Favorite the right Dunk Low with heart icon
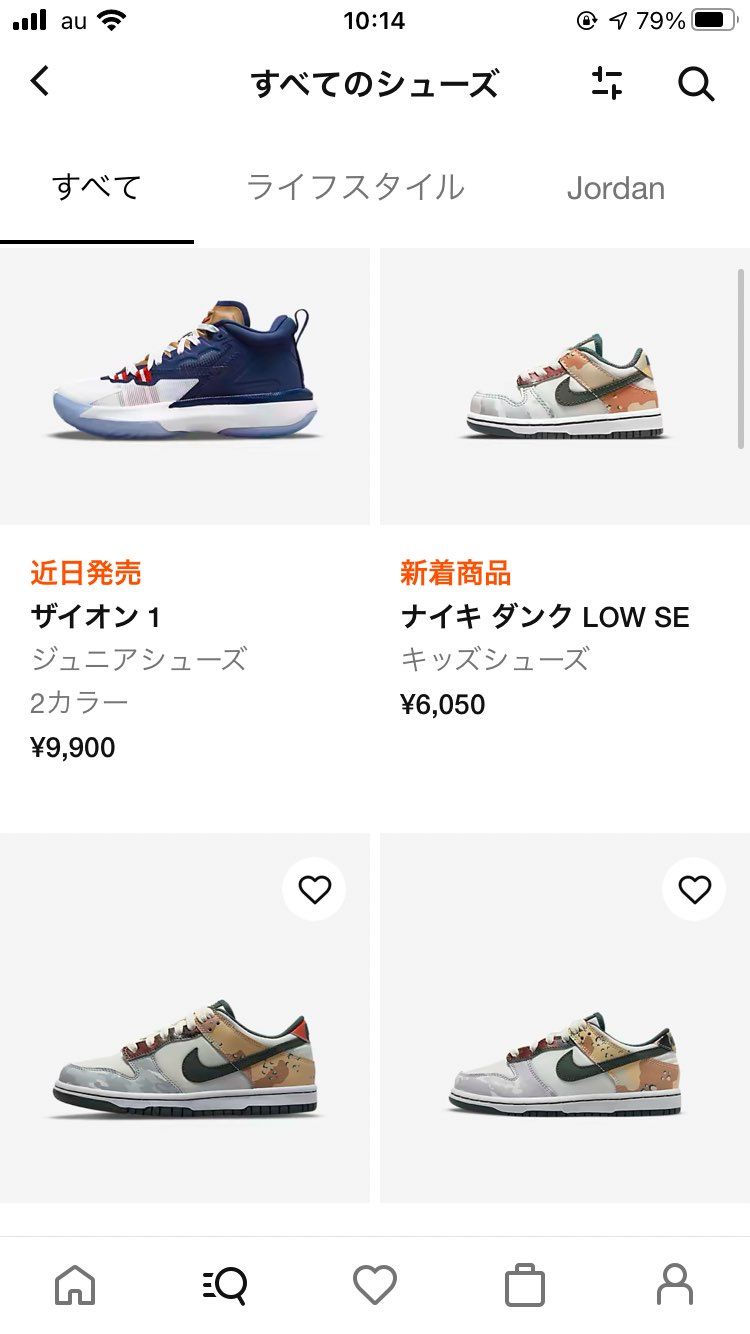750x1334 pixels. (694, 888)
